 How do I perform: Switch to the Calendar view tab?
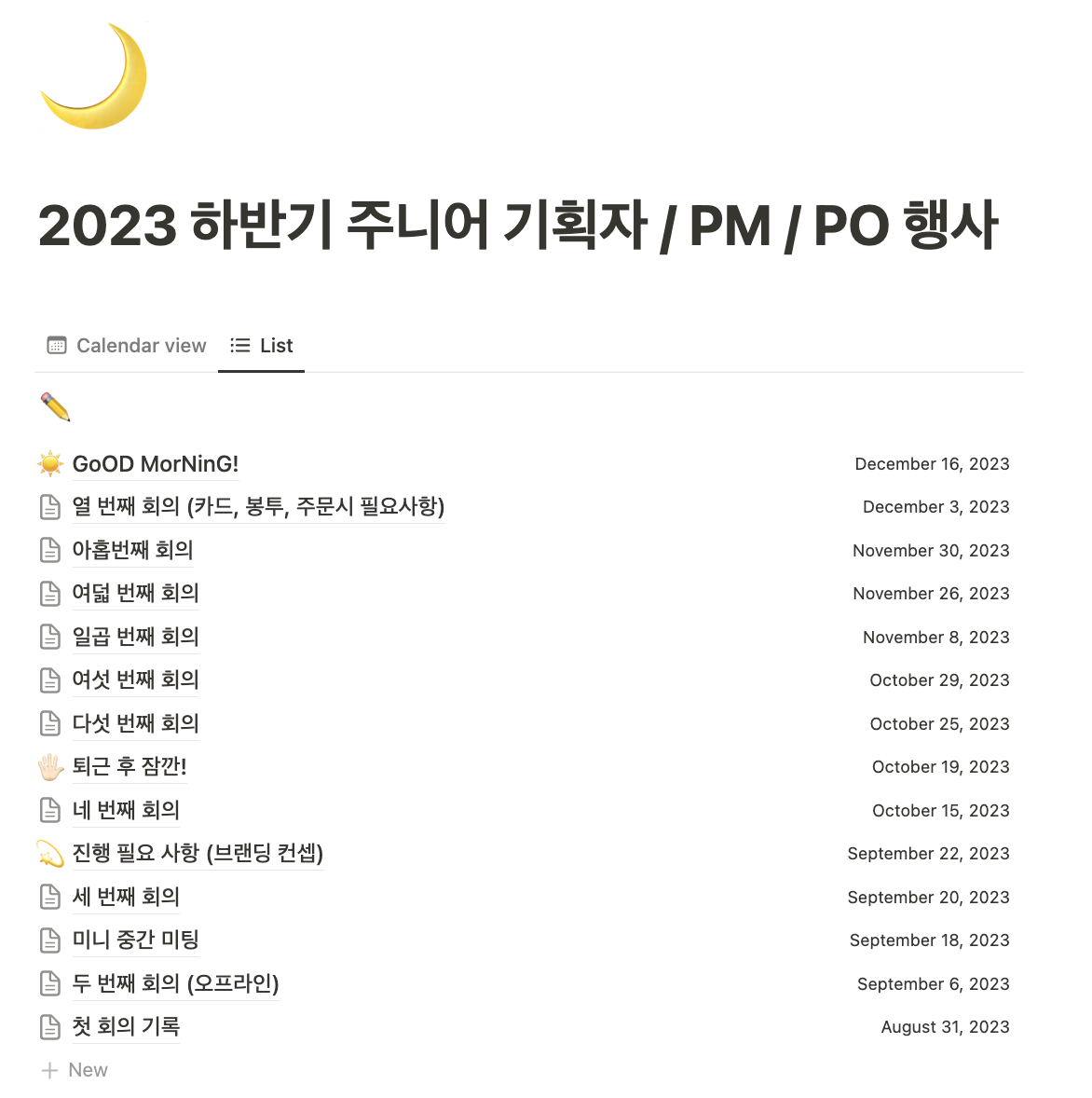(127, 346)
